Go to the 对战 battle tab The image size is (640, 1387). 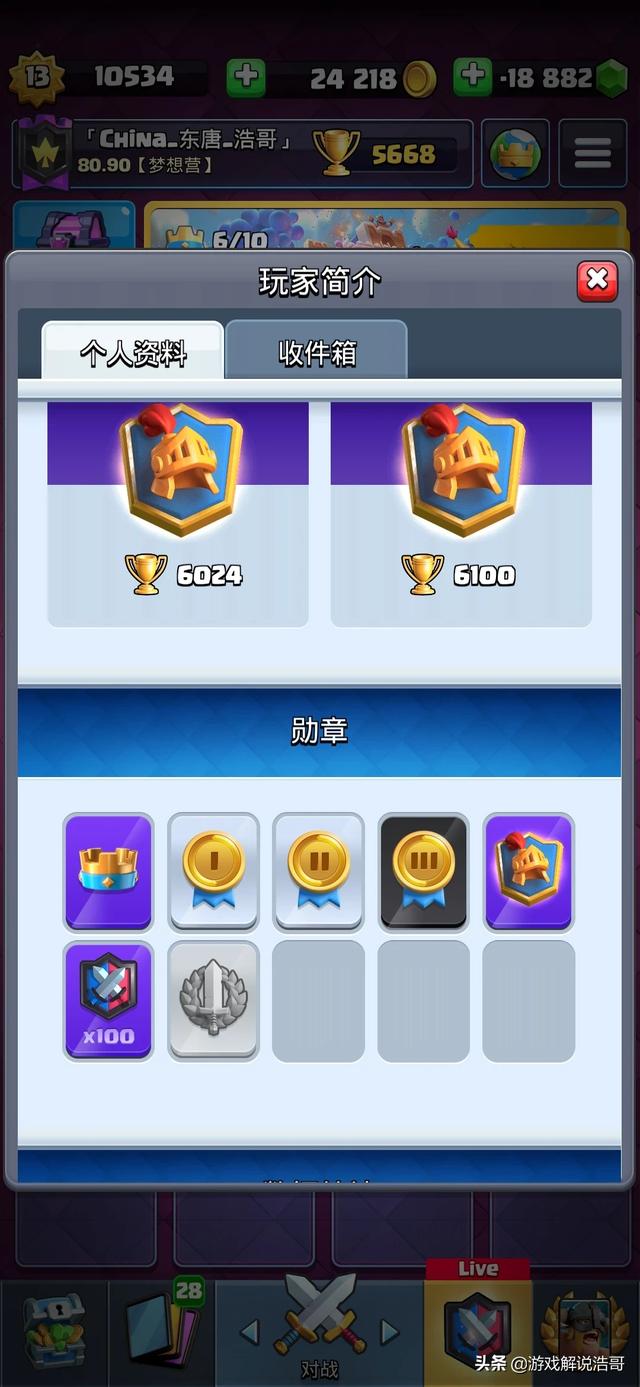320,1330
